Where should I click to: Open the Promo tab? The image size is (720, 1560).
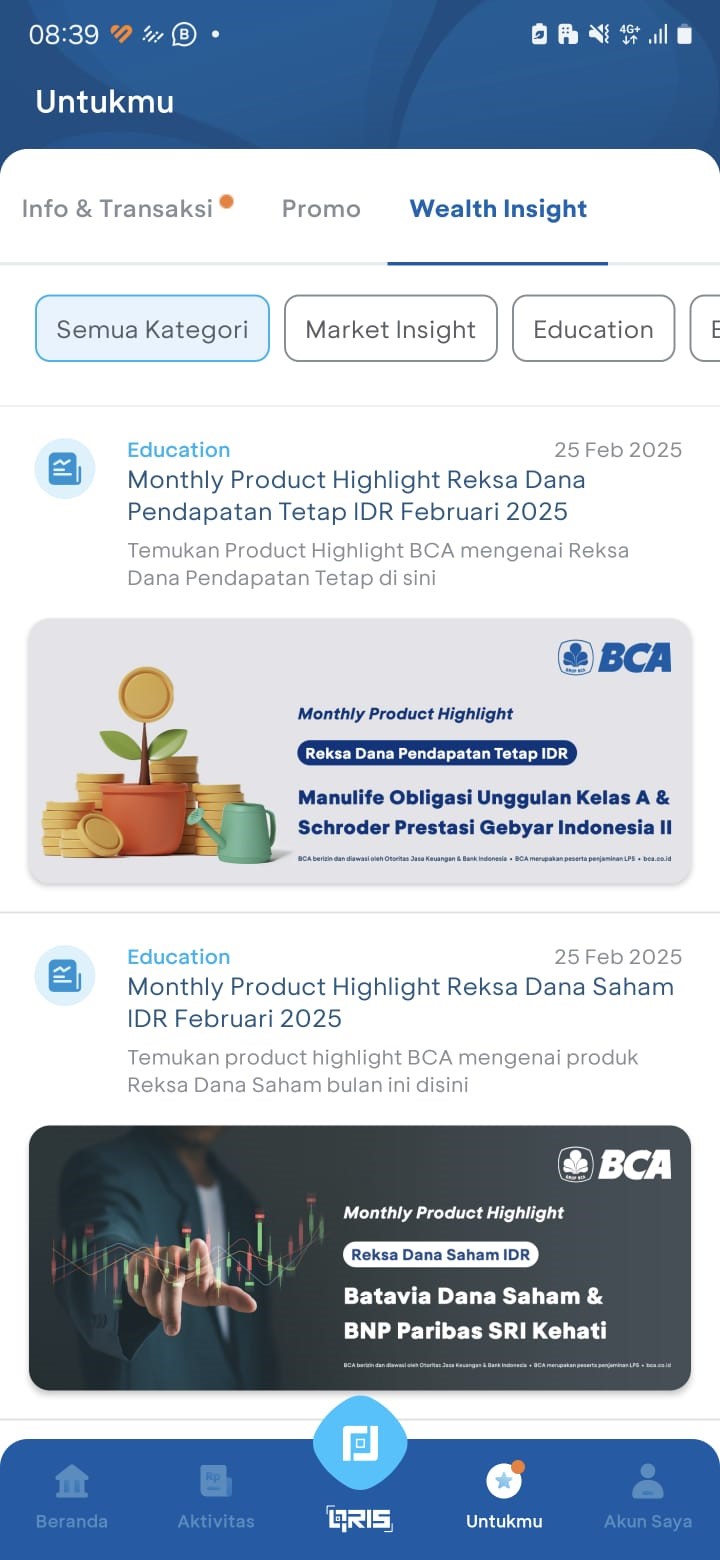(x=321, y=208)
